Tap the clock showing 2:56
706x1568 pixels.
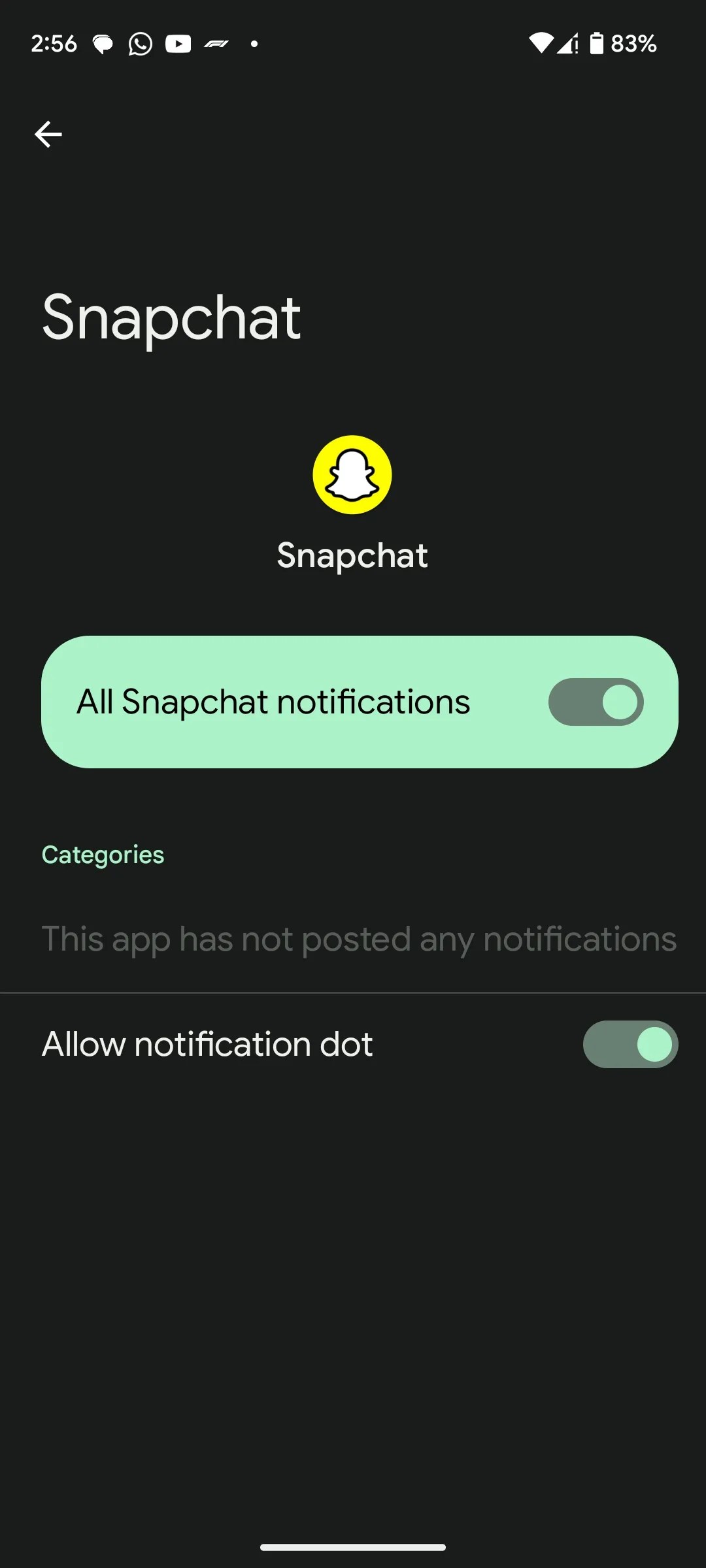coord(53,44)
